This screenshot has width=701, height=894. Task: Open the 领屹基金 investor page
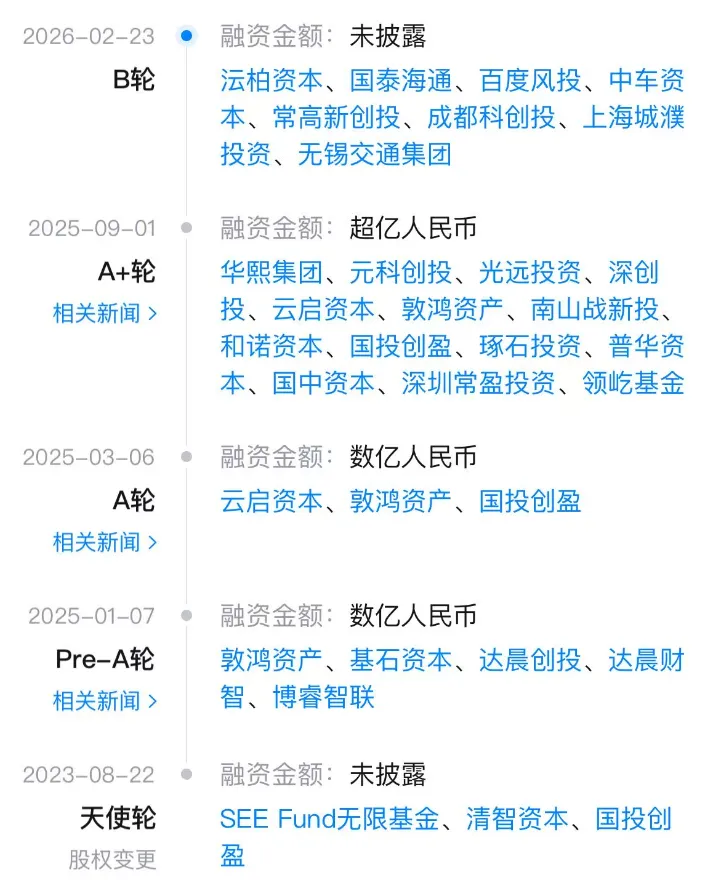click(x=633, y=383)
